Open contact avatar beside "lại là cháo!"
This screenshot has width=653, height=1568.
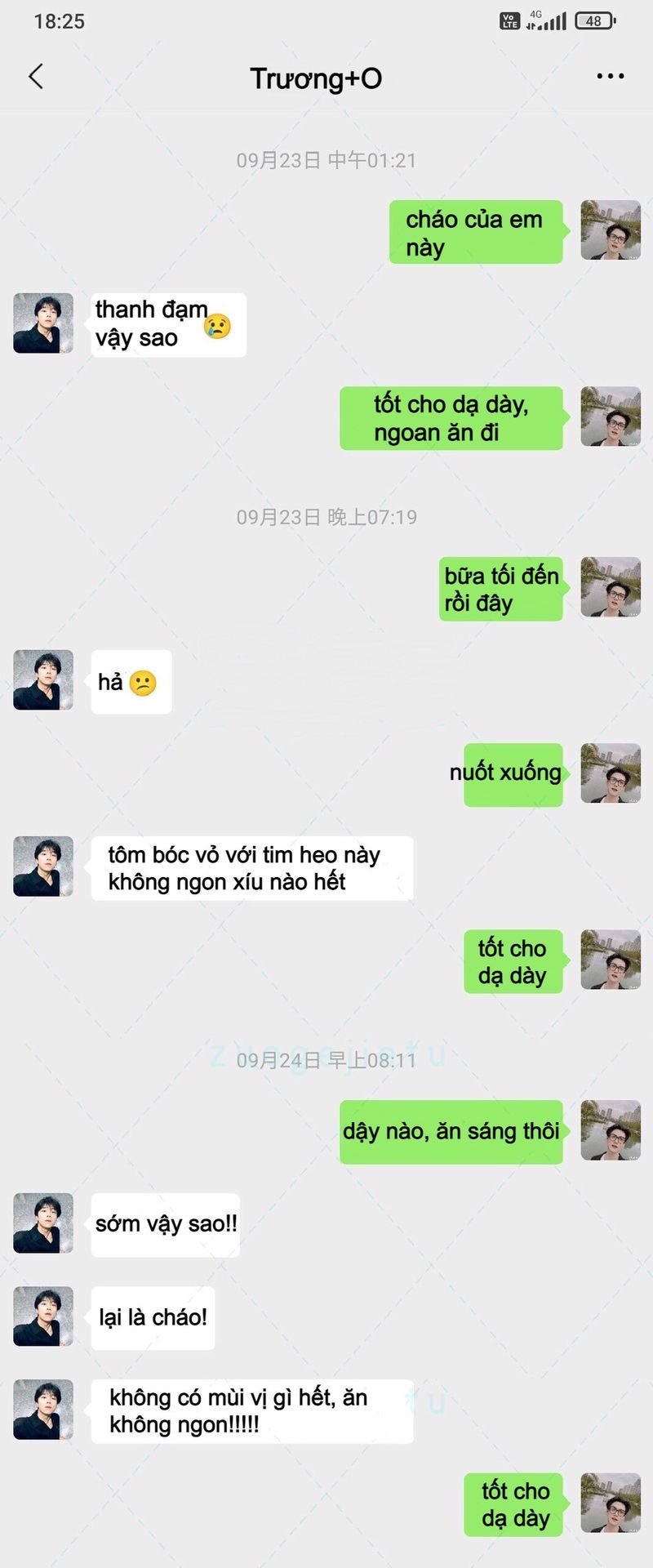pos(43,1316)
